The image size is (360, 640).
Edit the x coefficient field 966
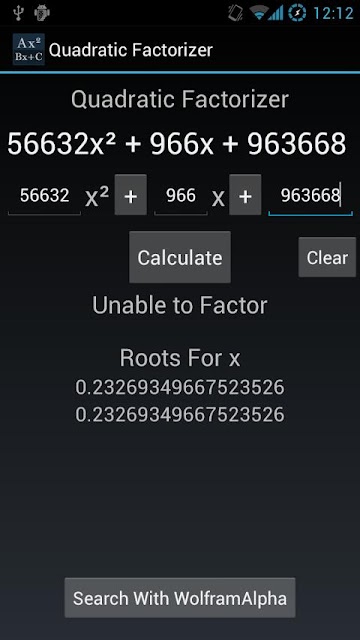(x=181, y=196)
